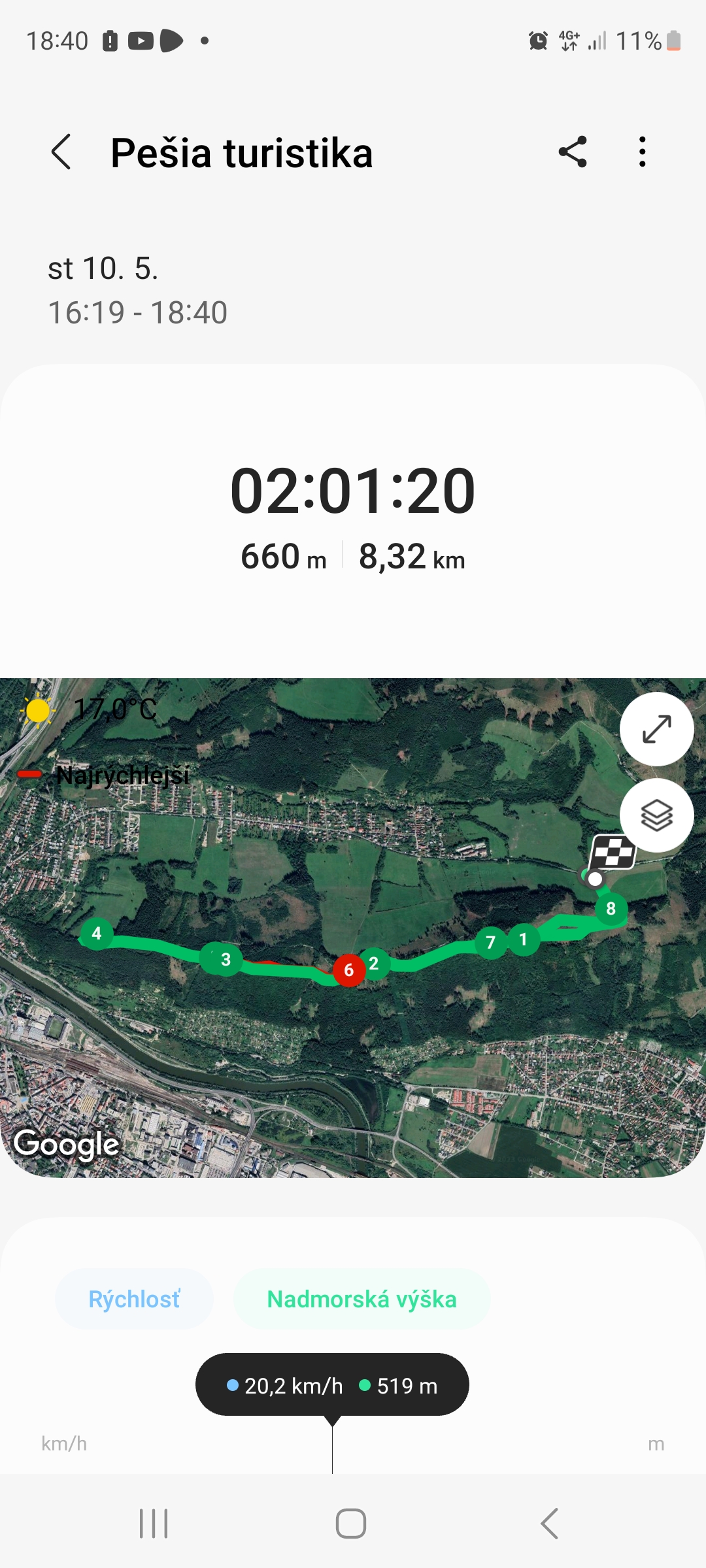This screenshot has width=706, height=1568.
Task: Open the map layers selector
Action: tap(656, 815)
